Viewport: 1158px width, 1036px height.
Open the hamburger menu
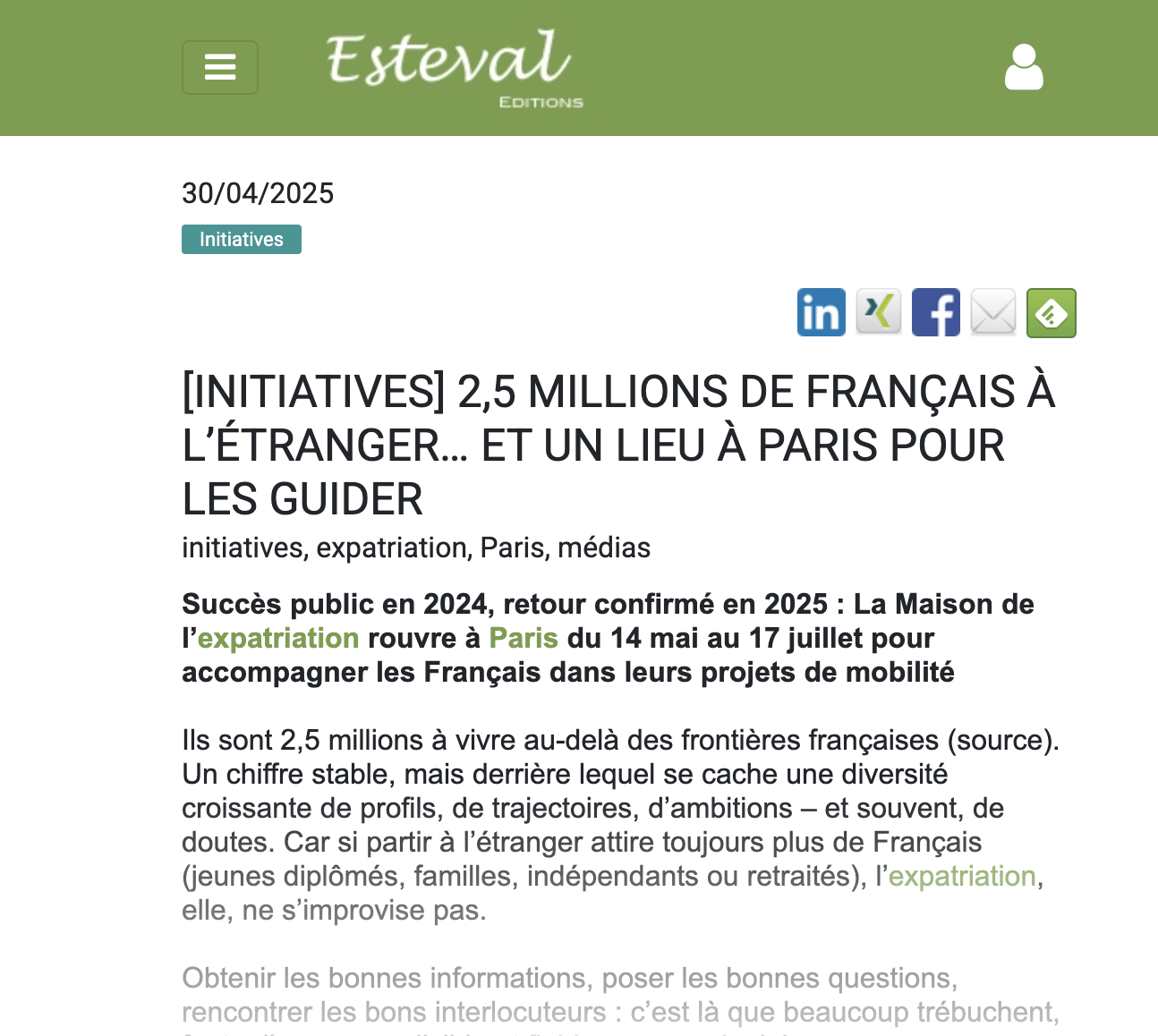click(220, 67)
